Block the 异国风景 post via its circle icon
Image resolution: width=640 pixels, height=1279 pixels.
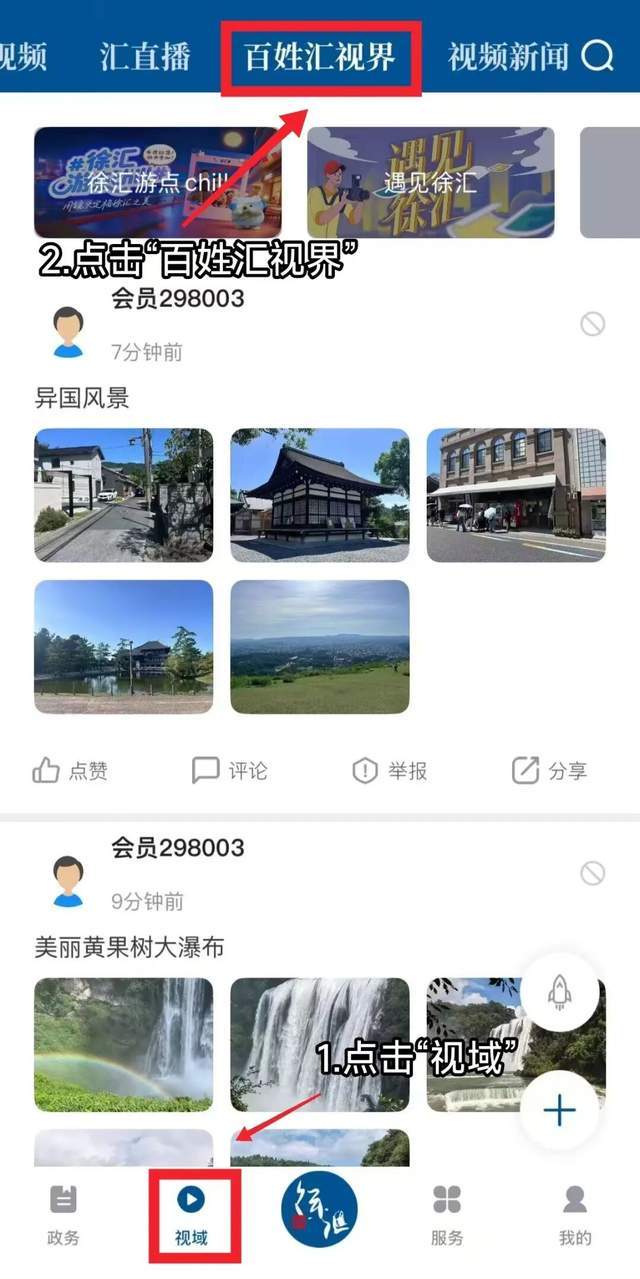[x=593, y=324]
